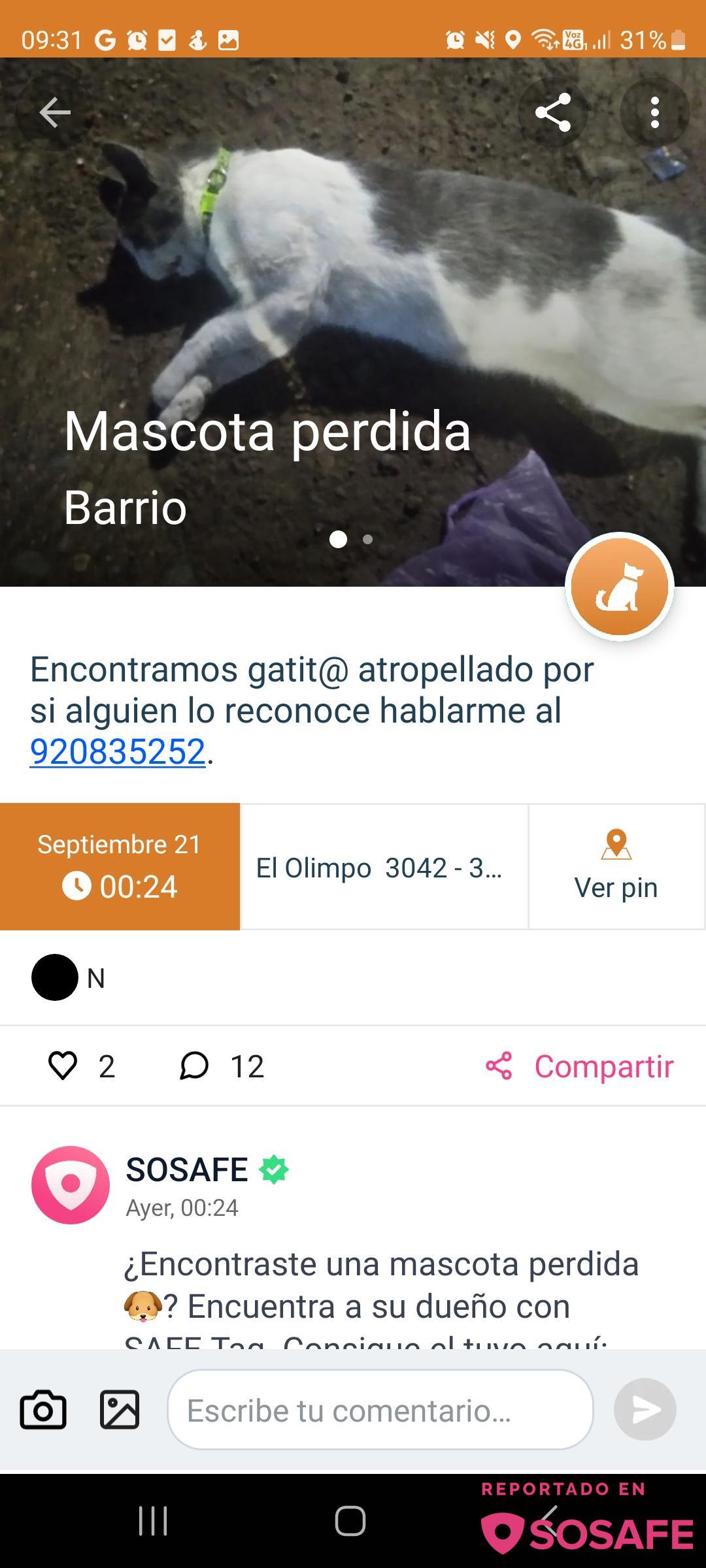The image size is (706, 1568).
Task: Tap Compartir to share the report
Action: [579, 1066]
